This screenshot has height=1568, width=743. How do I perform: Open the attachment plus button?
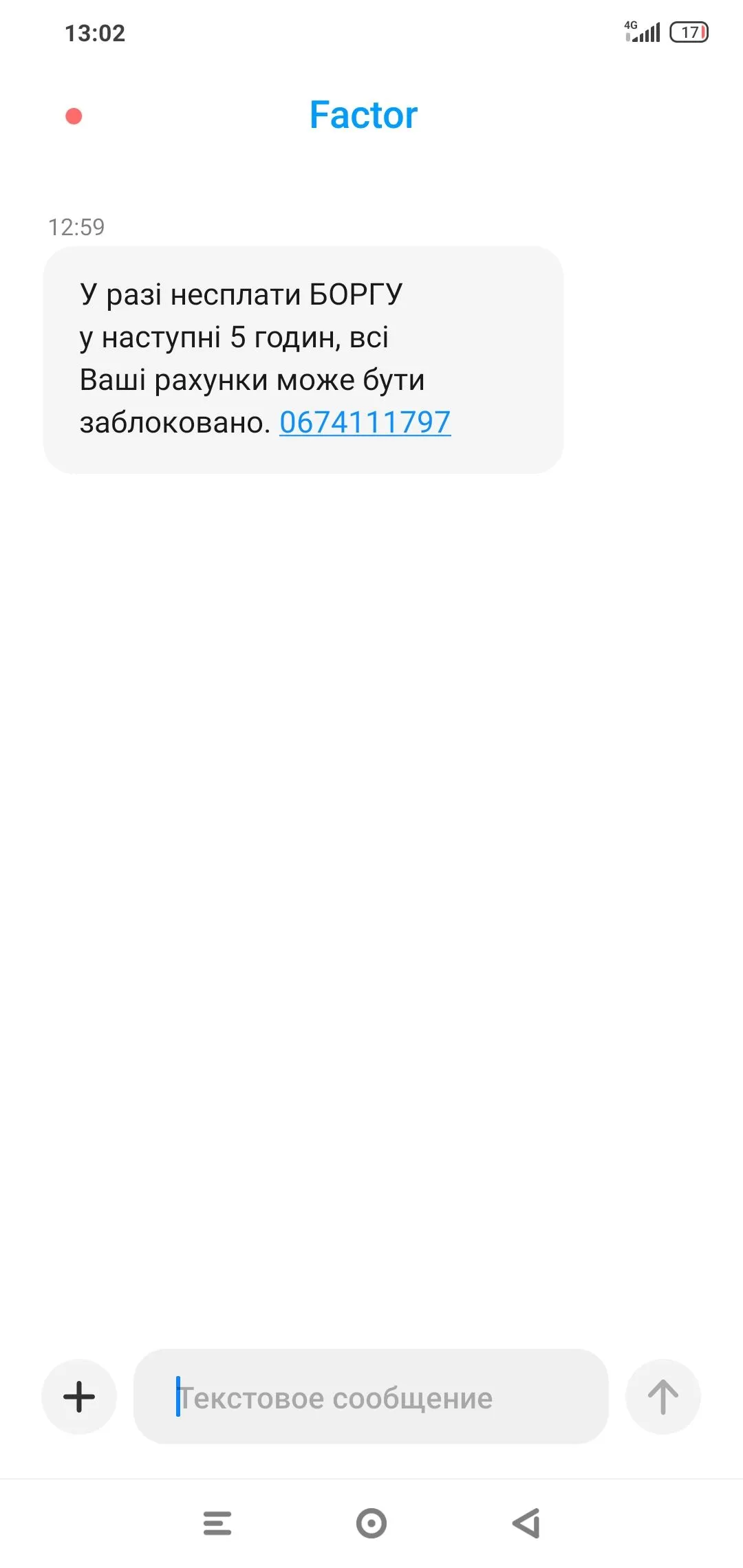pos(79,1397)
